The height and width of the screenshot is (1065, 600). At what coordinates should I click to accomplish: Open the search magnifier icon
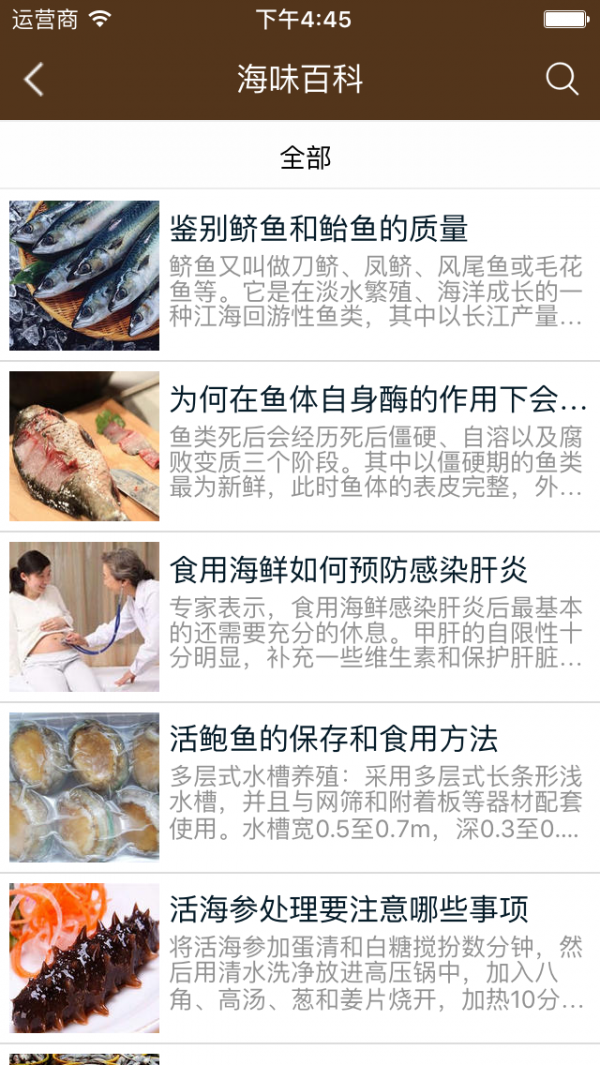pyautogui.click(x=562, y=80)
